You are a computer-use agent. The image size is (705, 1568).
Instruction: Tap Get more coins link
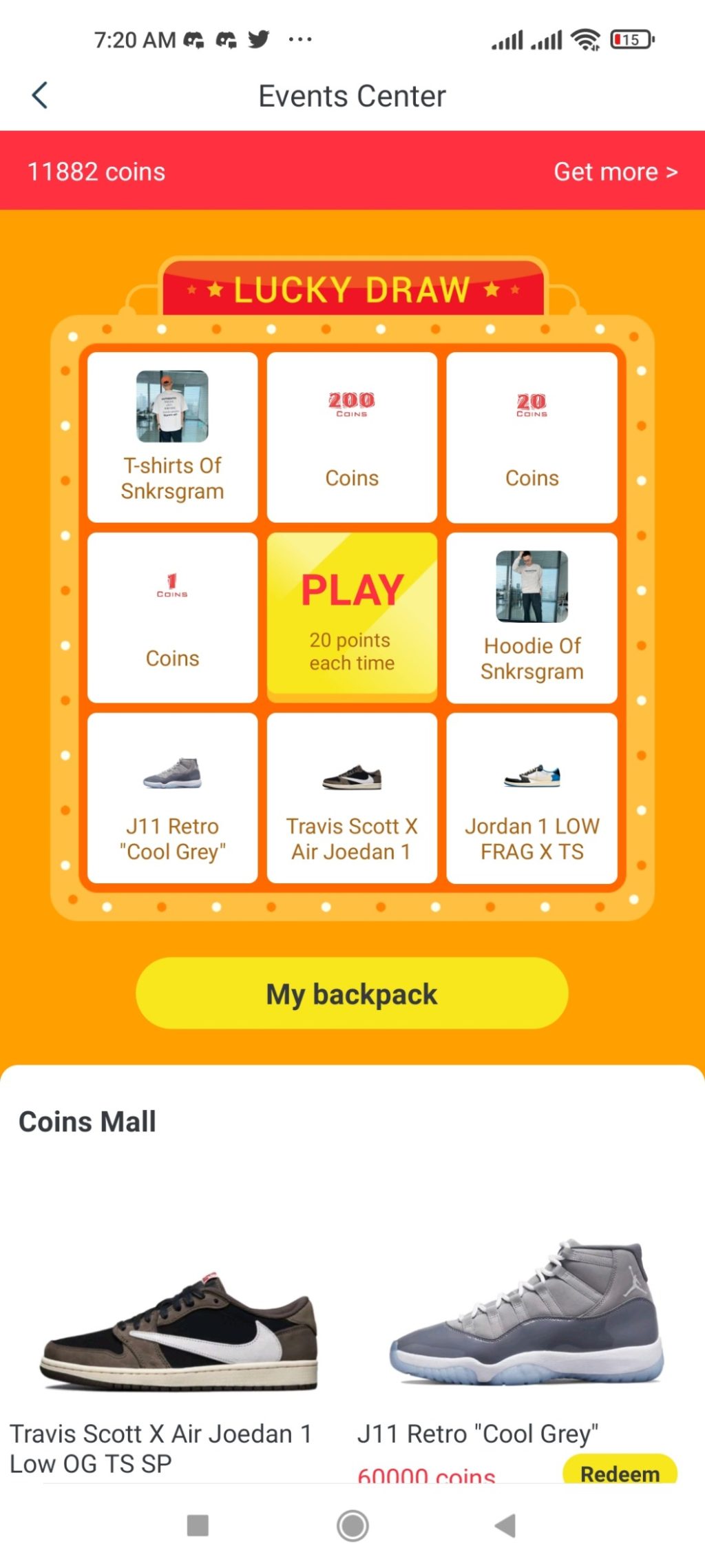click(x=615, y=172)
